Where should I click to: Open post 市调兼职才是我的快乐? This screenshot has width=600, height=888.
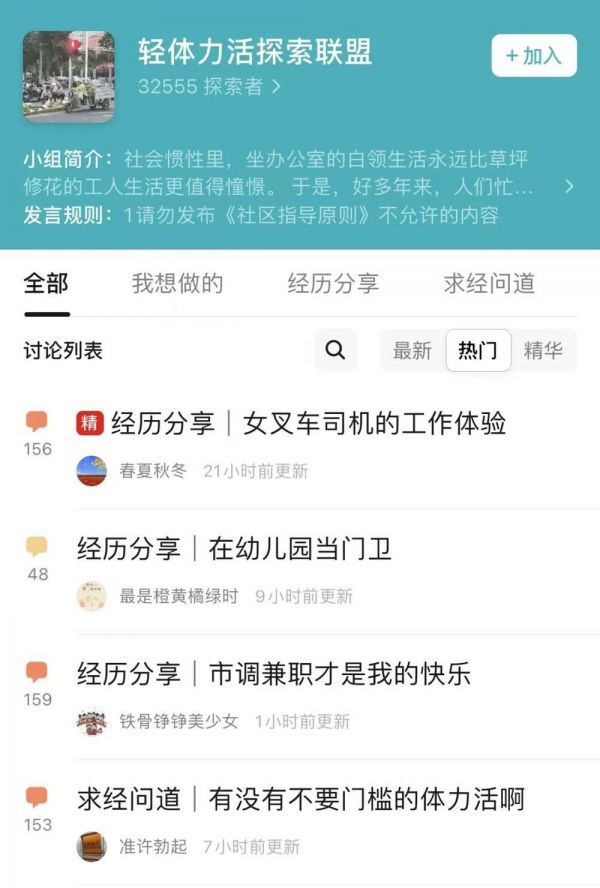[274, 673]
